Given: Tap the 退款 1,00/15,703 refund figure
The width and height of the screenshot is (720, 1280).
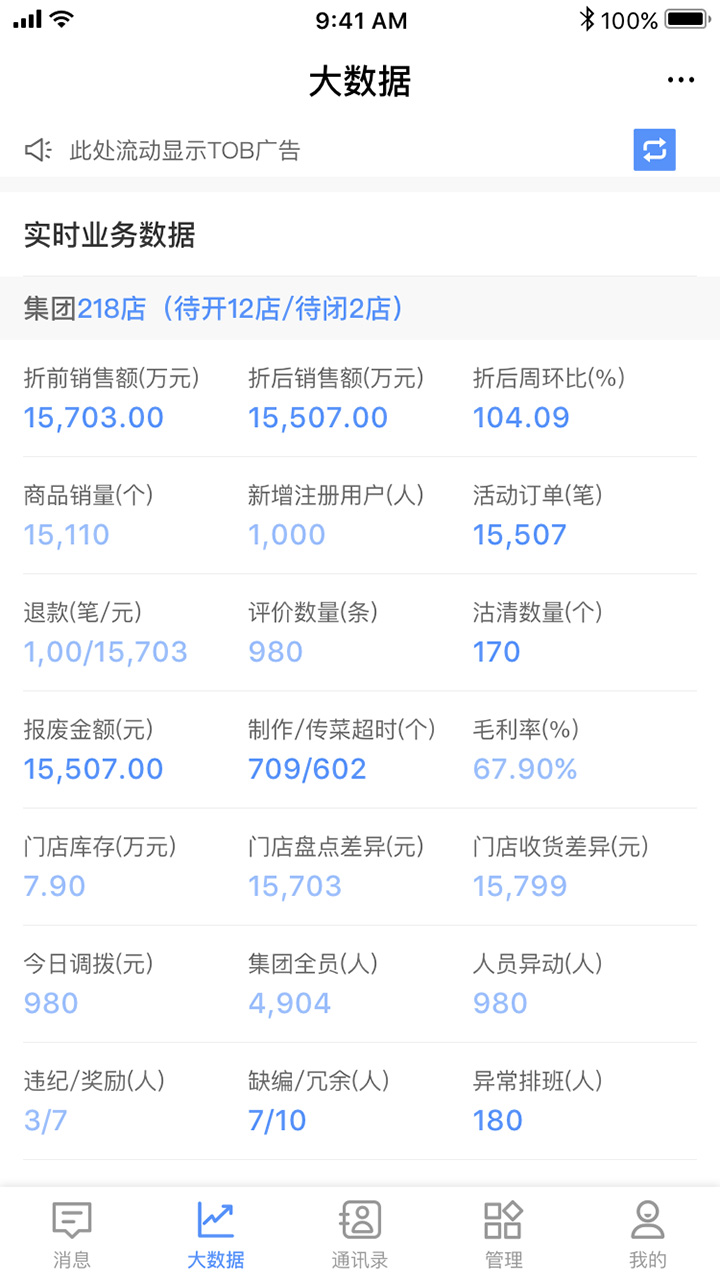Looking at the screenshot, I should pyautogui.click(x=105, y=651).
